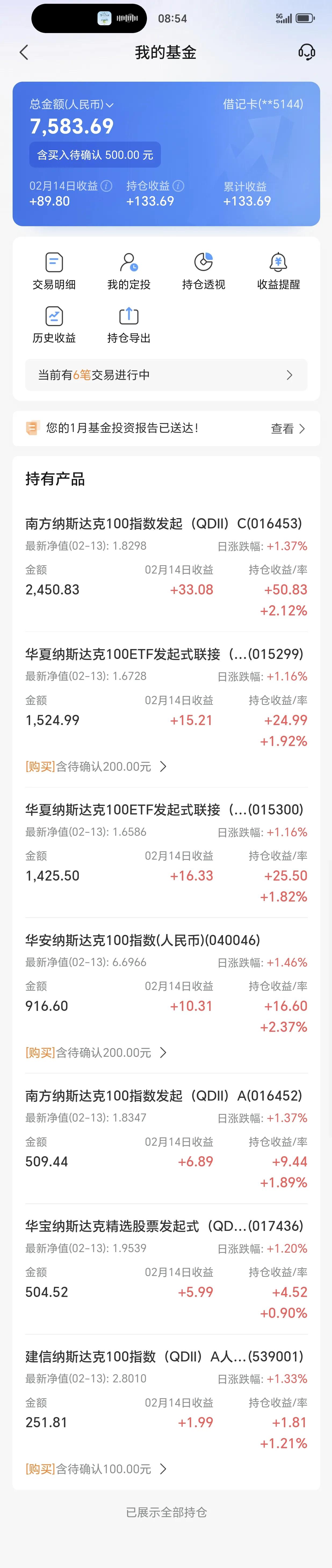
Task: View pending 200.00元 purchase under fund 015299
Action: [x=96, y=767]
